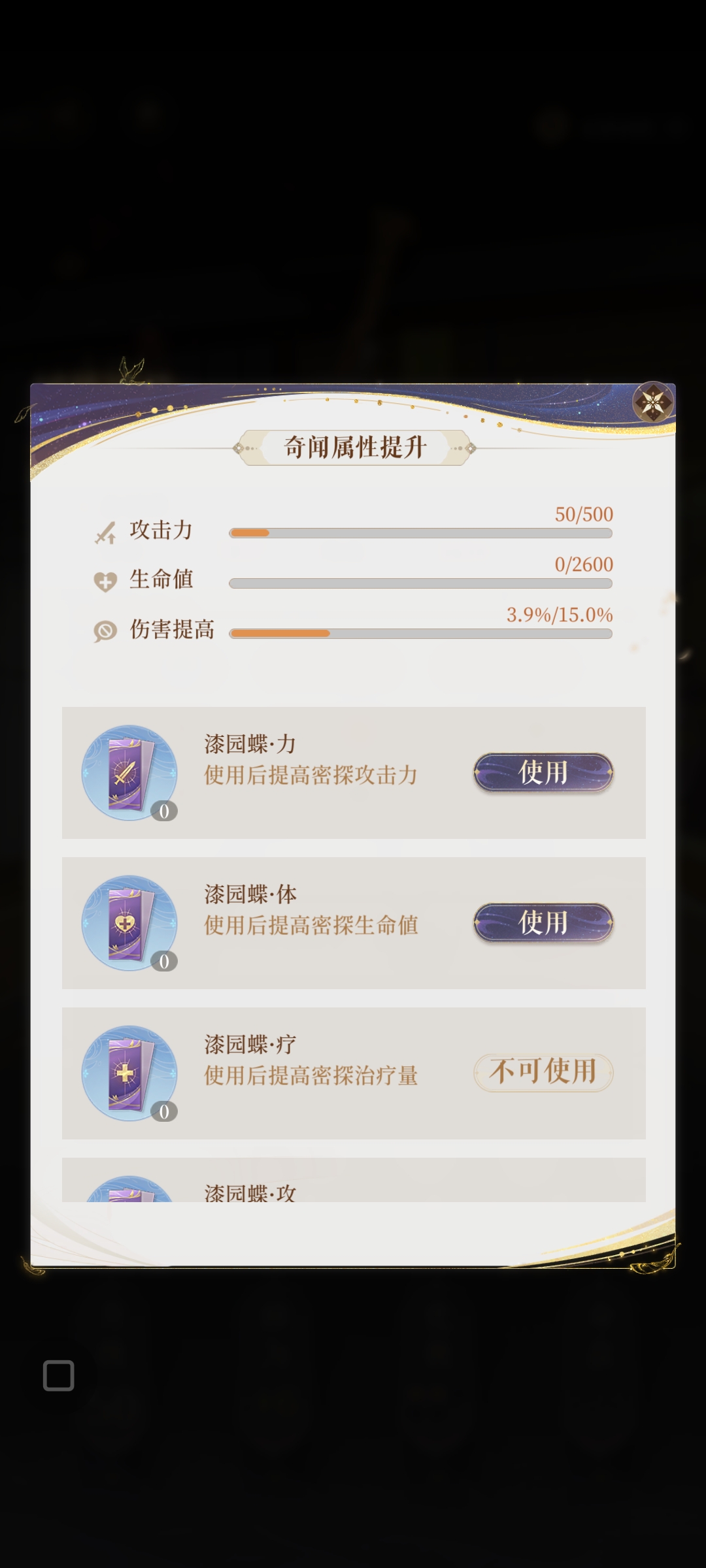This screenshot has width=706, height=1568.
Task: Use the 漆园蝶·力 attack item
Action: [x=543, y=772]
